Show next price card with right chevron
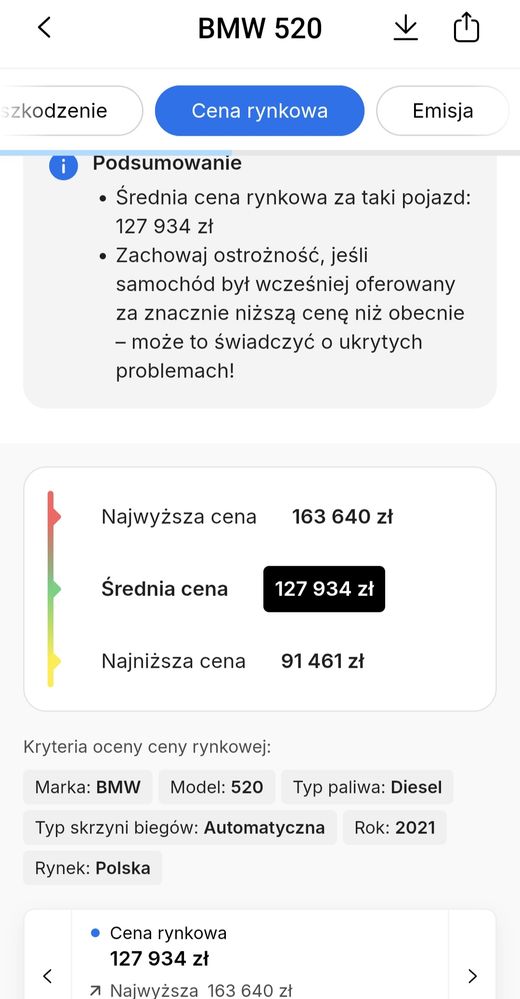520x999 pixels. (472, 975)
